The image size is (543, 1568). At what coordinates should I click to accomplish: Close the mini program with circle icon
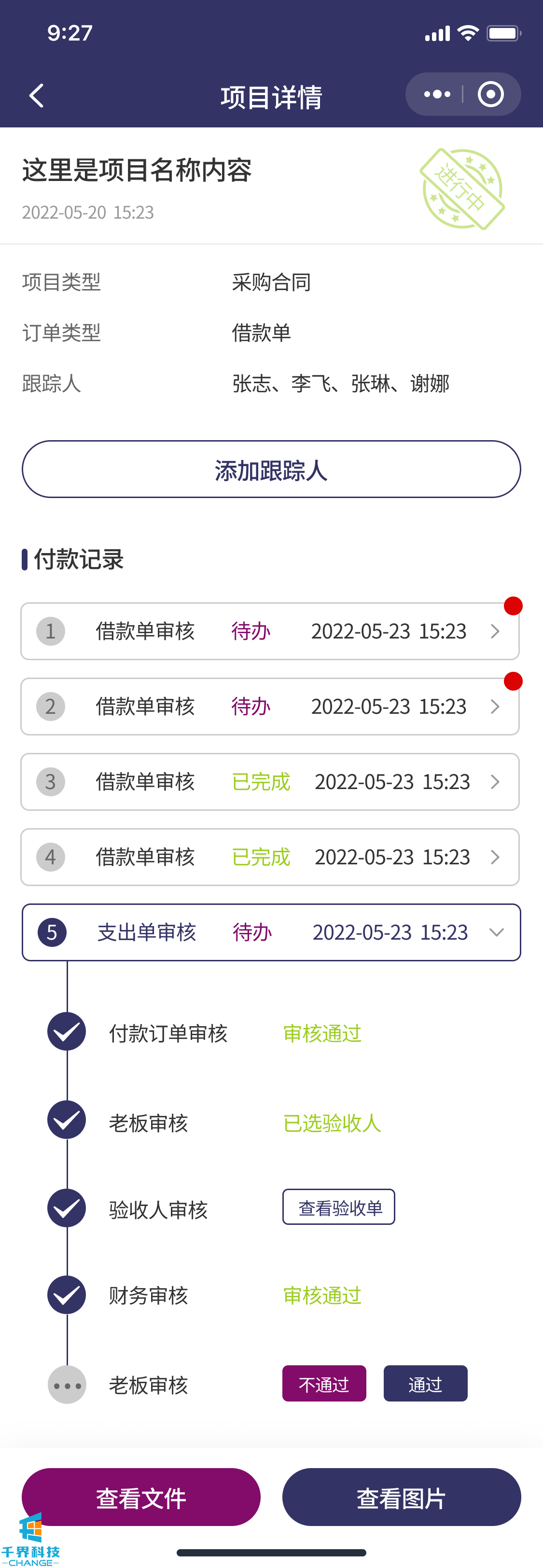coord(491,94)
